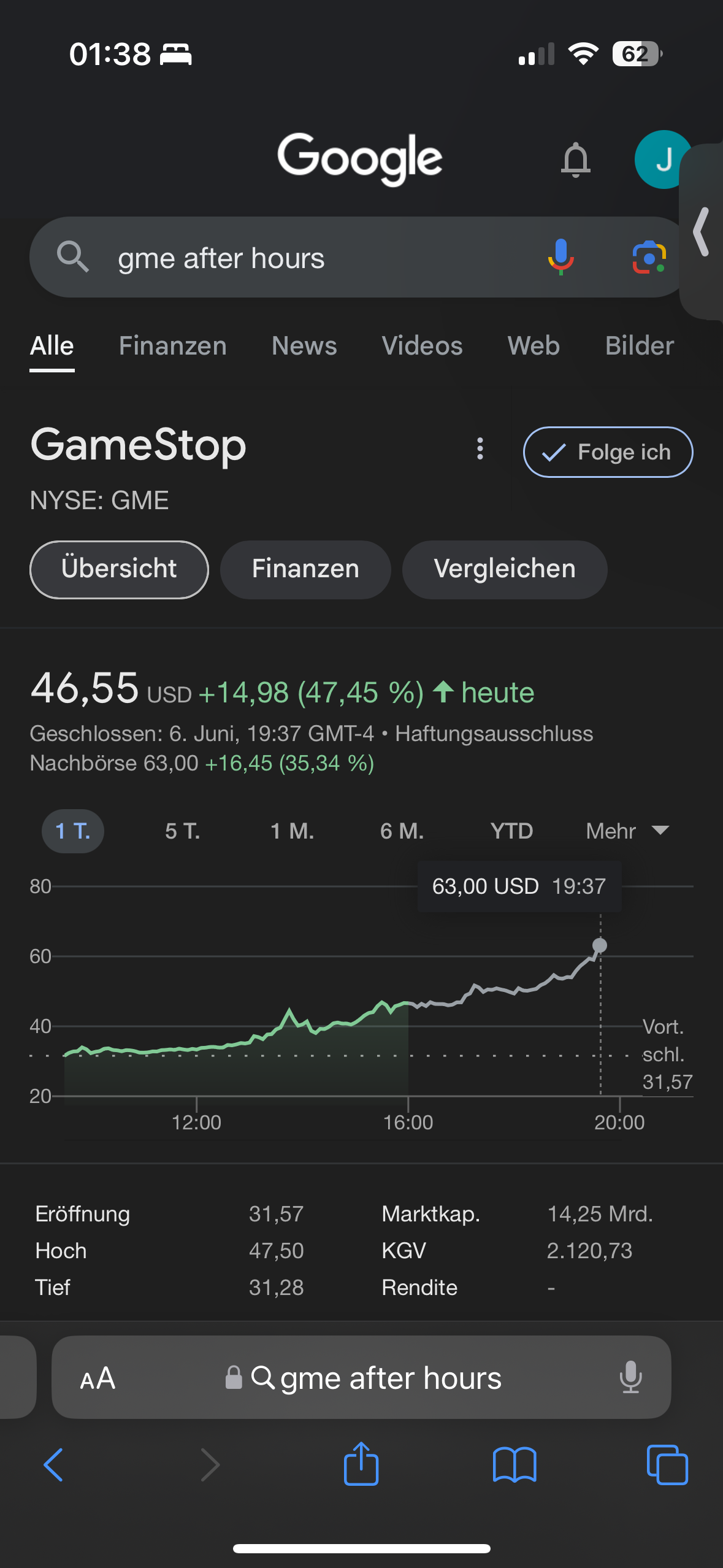The height and width of the screenshot is (1568, 723).
Task: Open Google Lens camera search
Action: pyautogui.click(x=649, y=257)
